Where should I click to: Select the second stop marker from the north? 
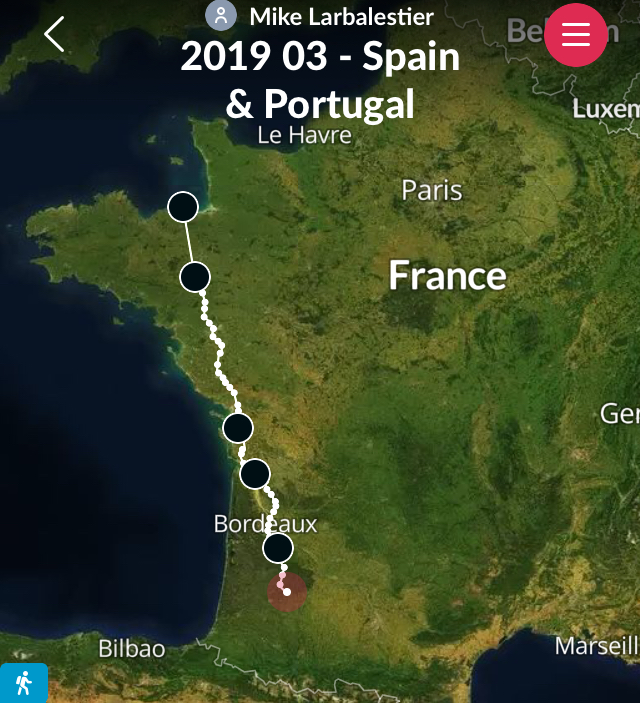point(195,277)
